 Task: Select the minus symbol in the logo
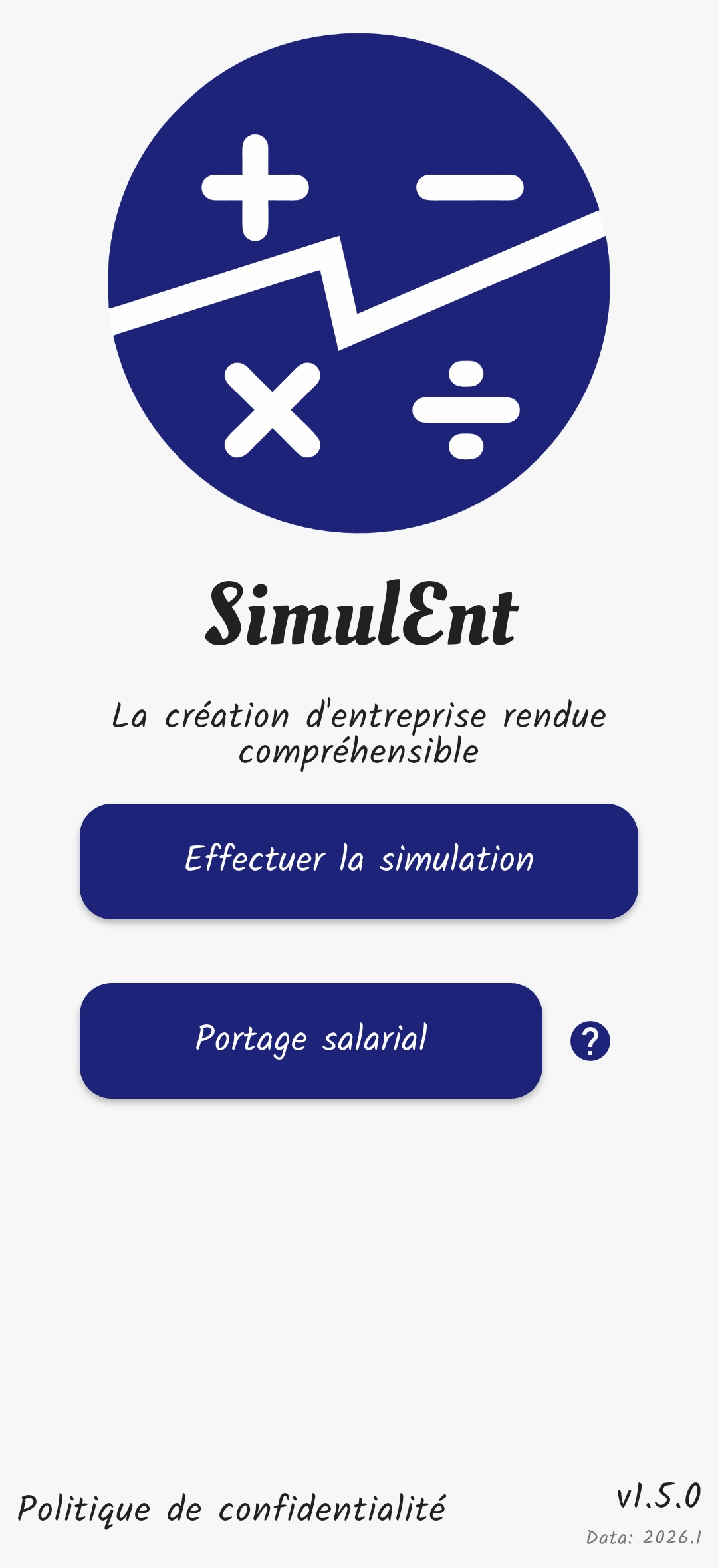pyautogui.click(x=469, y=188)
